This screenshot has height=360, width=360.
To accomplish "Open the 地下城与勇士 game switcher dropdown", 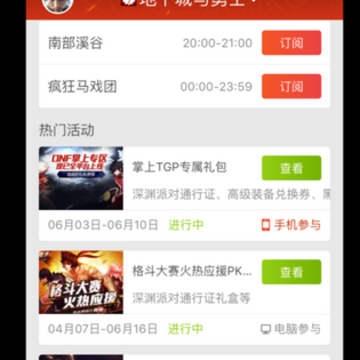I will (x=189, y=3).
